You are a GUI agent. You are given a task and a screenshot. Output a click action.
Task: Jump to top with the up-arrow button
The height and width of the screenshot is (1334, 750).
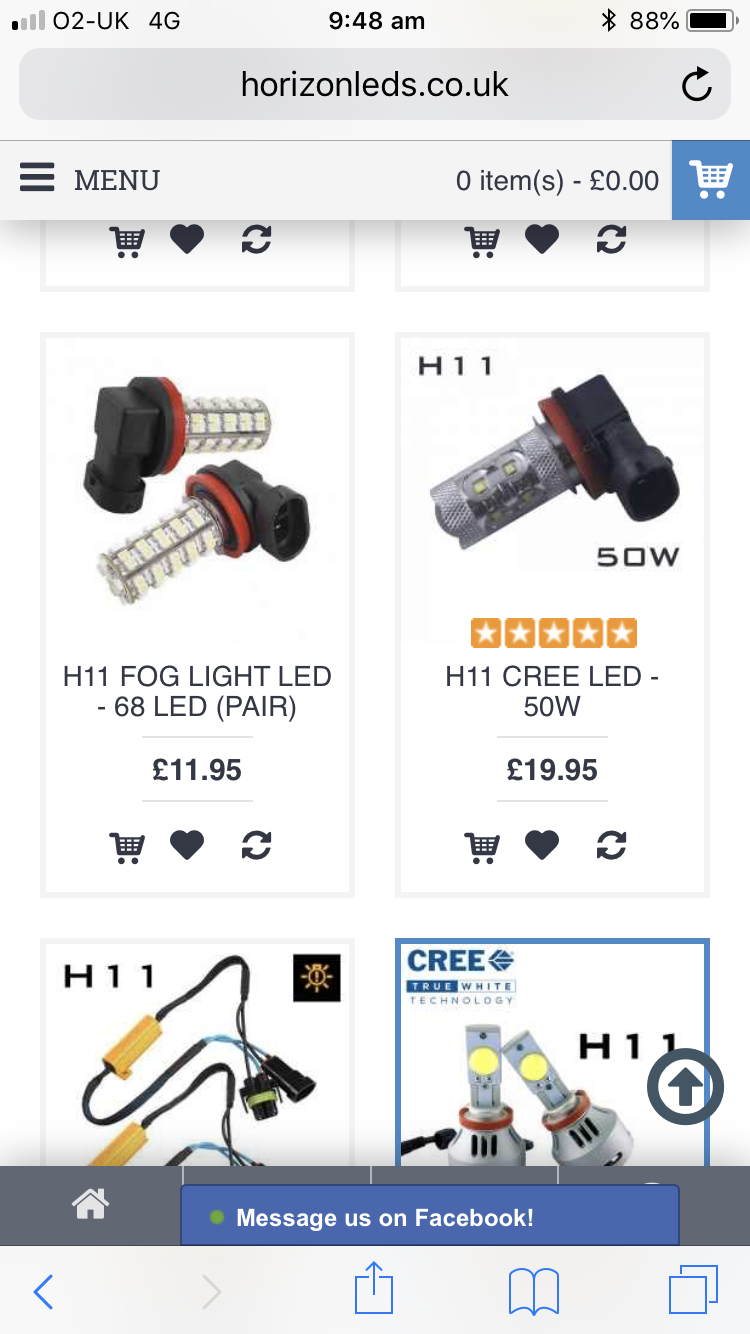tap(685, 1087)
